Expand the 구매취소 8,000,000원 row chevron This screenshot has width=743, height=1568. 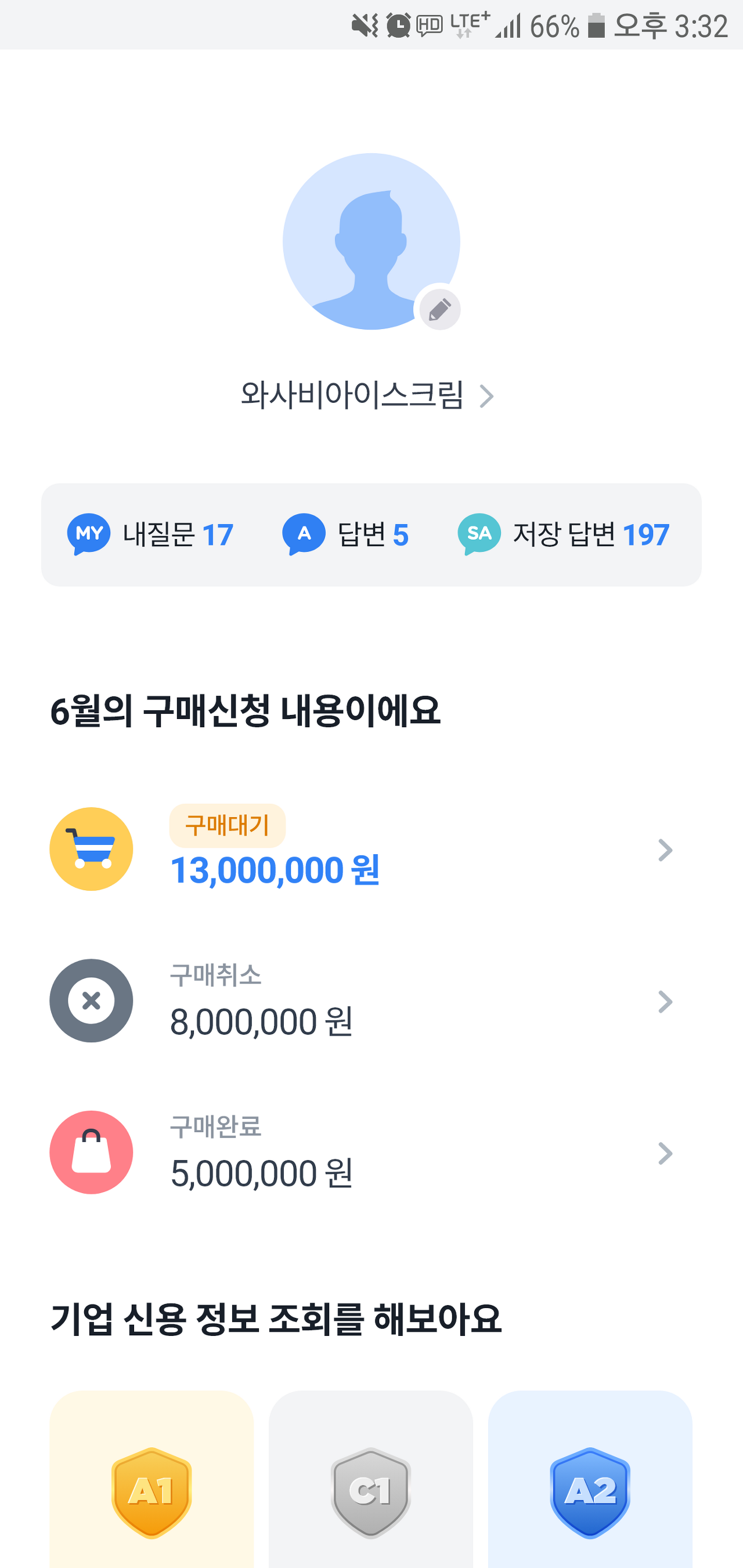(665, 1002)
